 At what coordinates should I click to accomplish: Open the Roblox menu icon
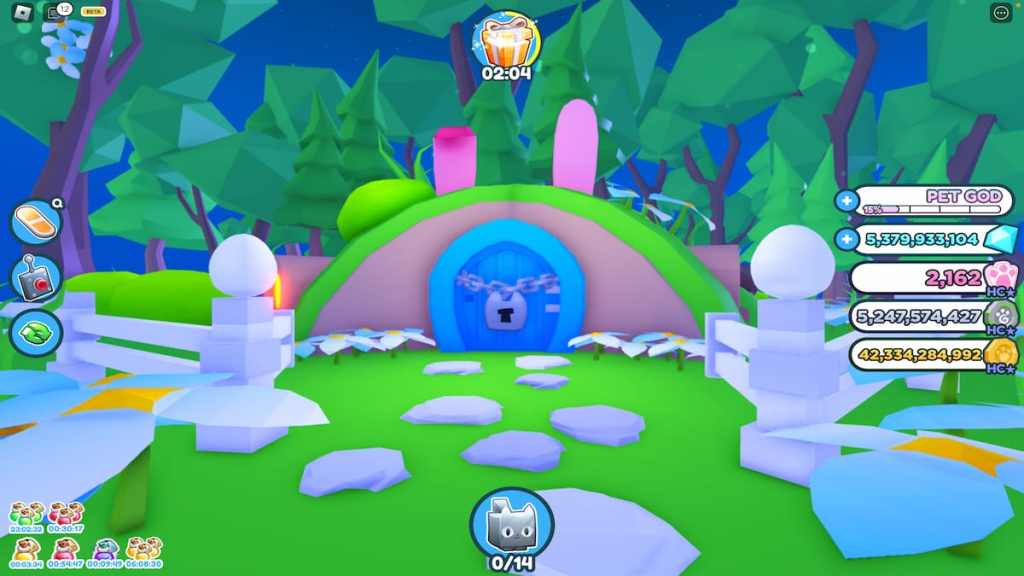[20, 13]
